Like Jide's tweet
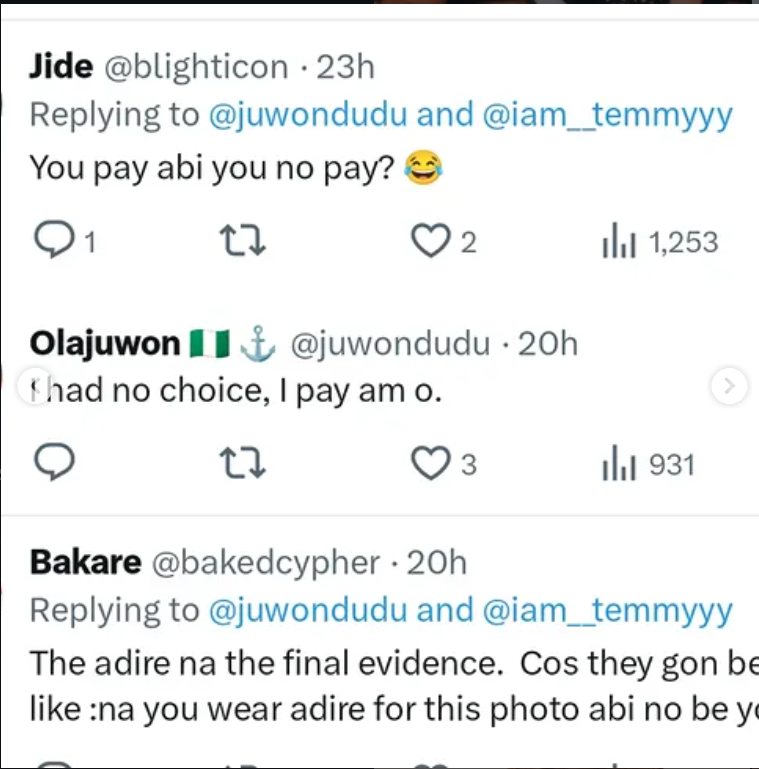This screenshot has width=759, height=769. pos(432,240)
